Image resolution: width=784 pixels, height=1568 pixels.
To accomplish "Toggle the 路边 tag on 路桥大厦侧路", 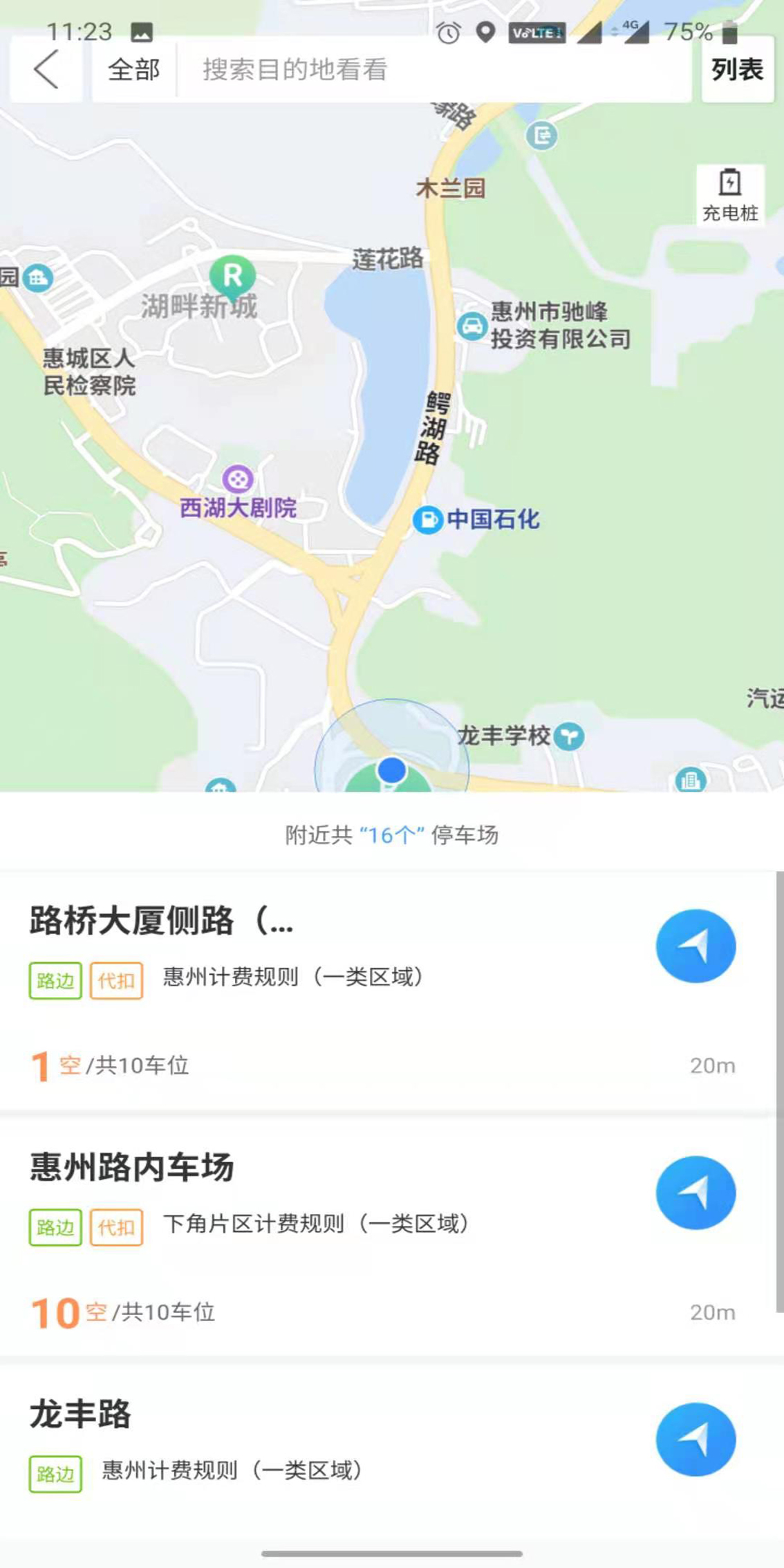I will tap(55, 979).
